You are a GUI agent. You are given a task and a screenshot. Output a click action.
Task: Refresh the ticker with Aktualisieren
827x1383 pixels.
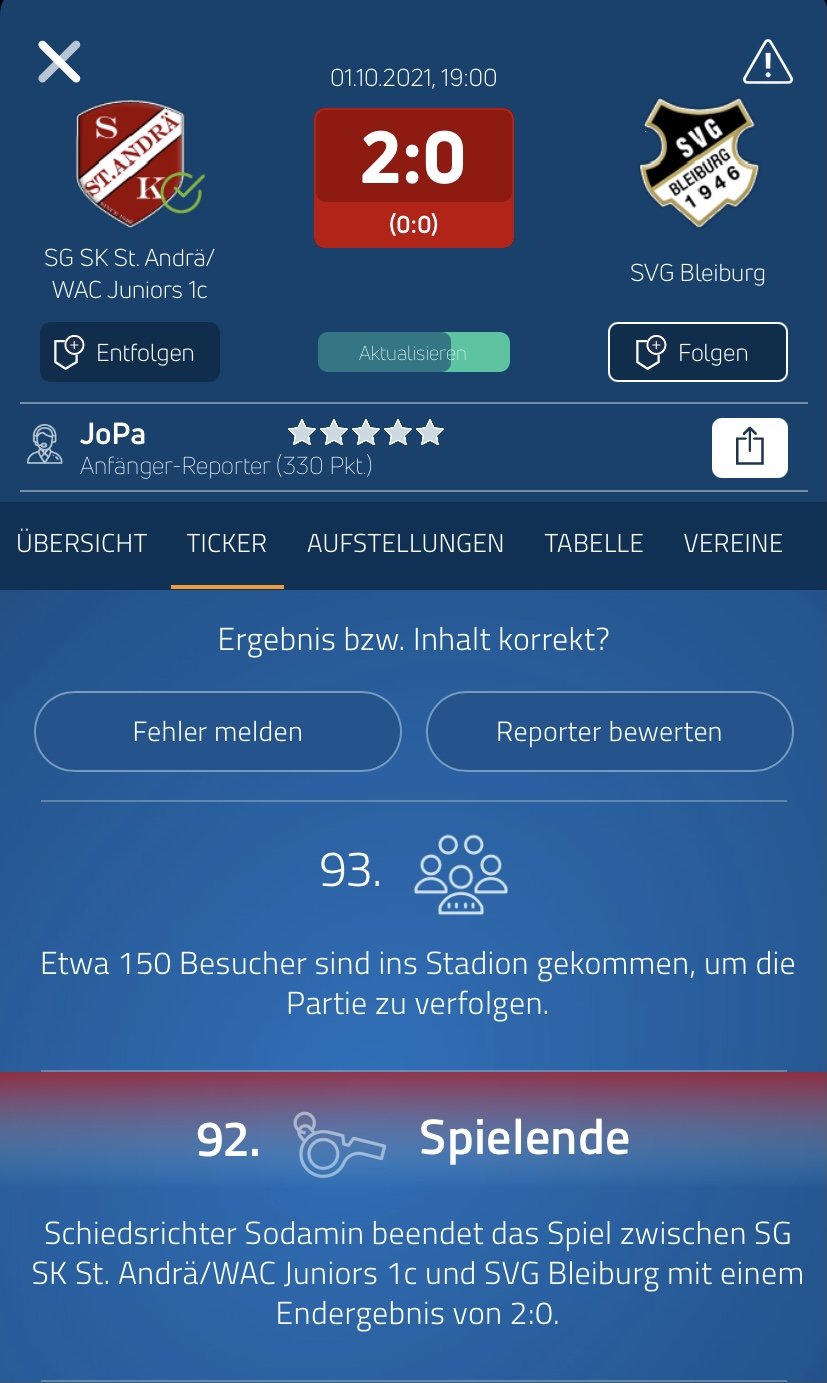click(414, 352)
